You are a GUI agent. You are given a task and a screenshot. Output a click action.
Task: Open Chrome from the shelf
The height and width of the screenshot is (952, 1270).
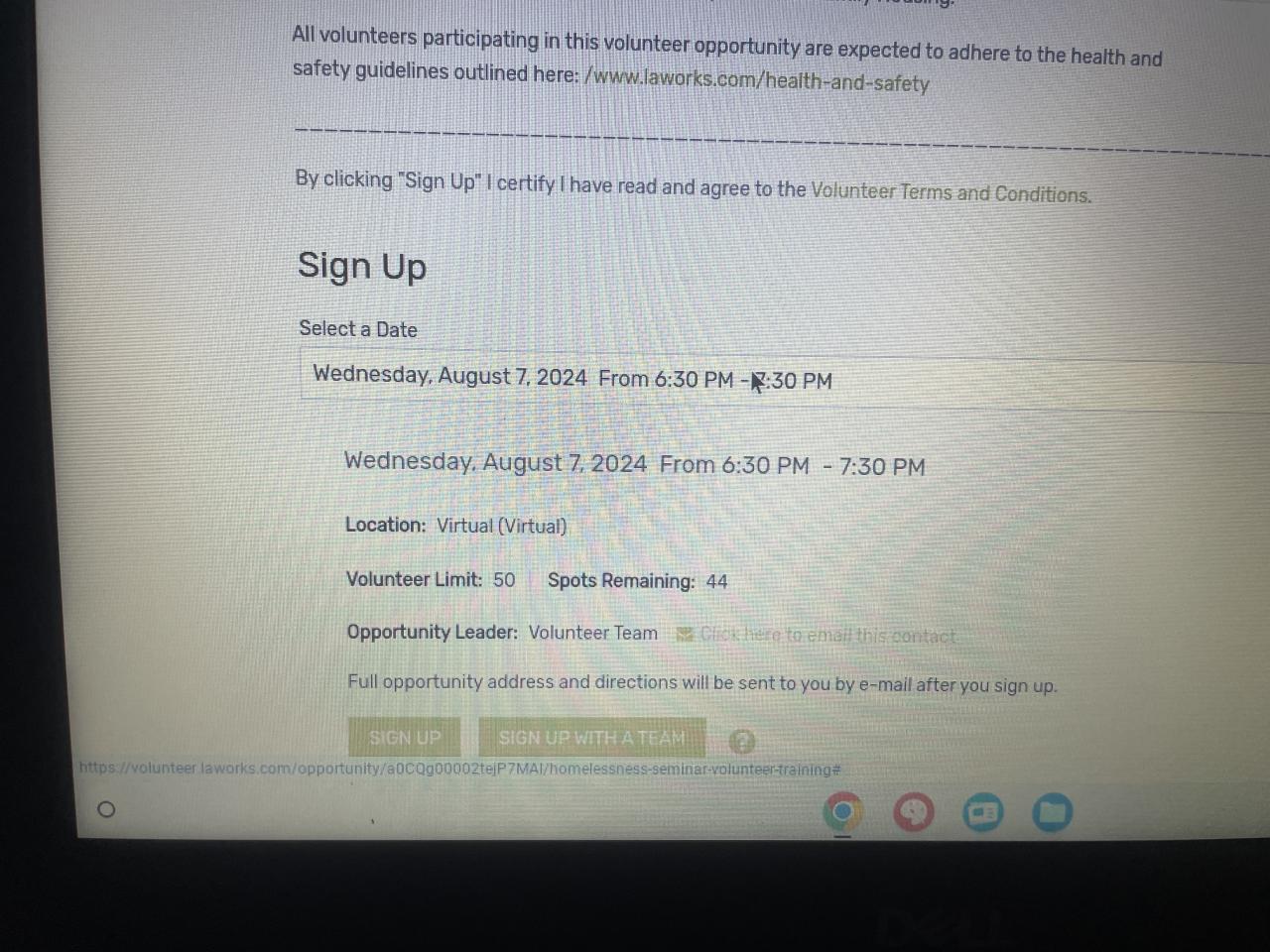click(x=842, y=813)
